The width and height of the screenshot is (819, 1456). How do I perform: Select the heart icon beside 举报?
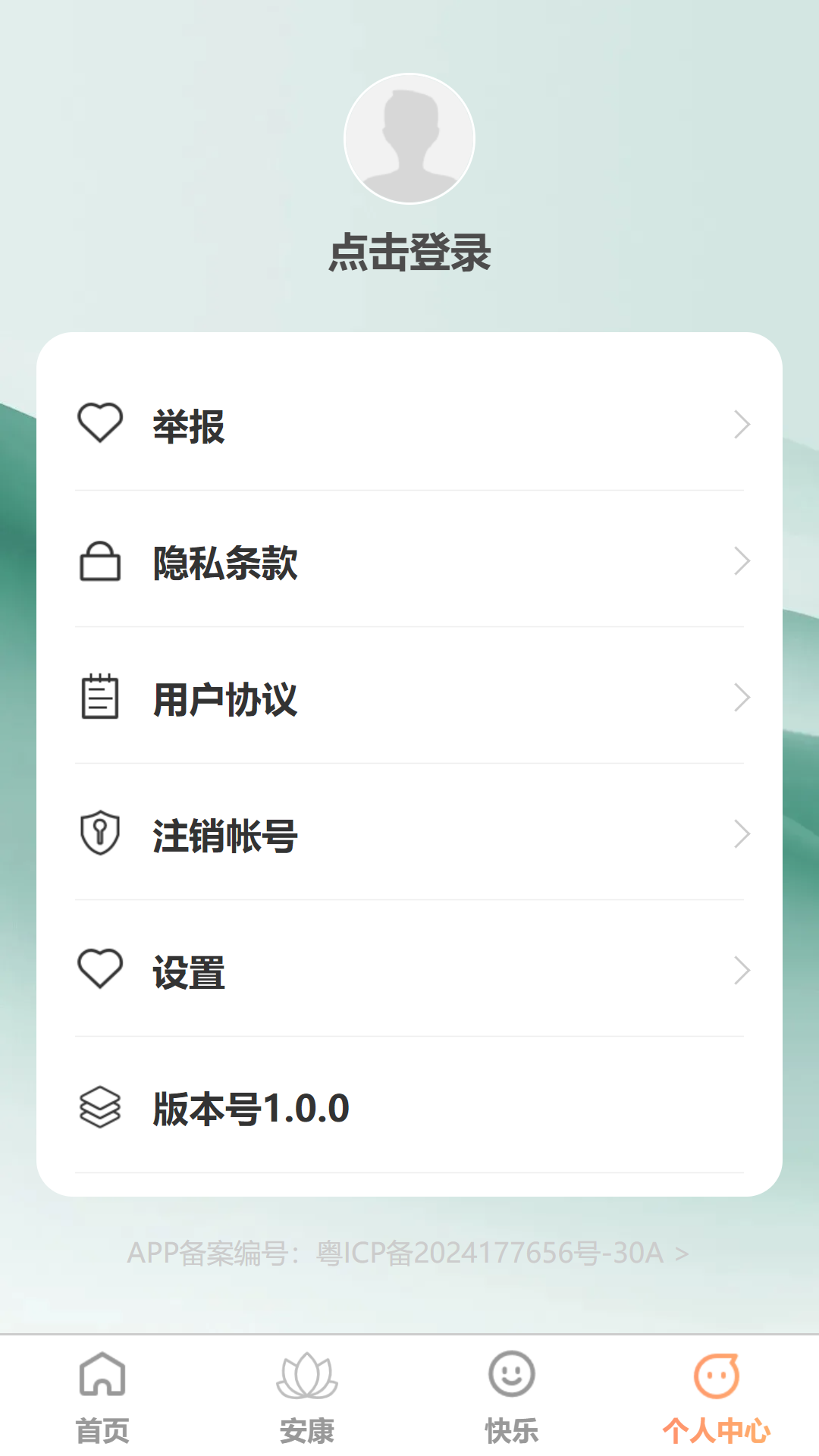point(99,425)
